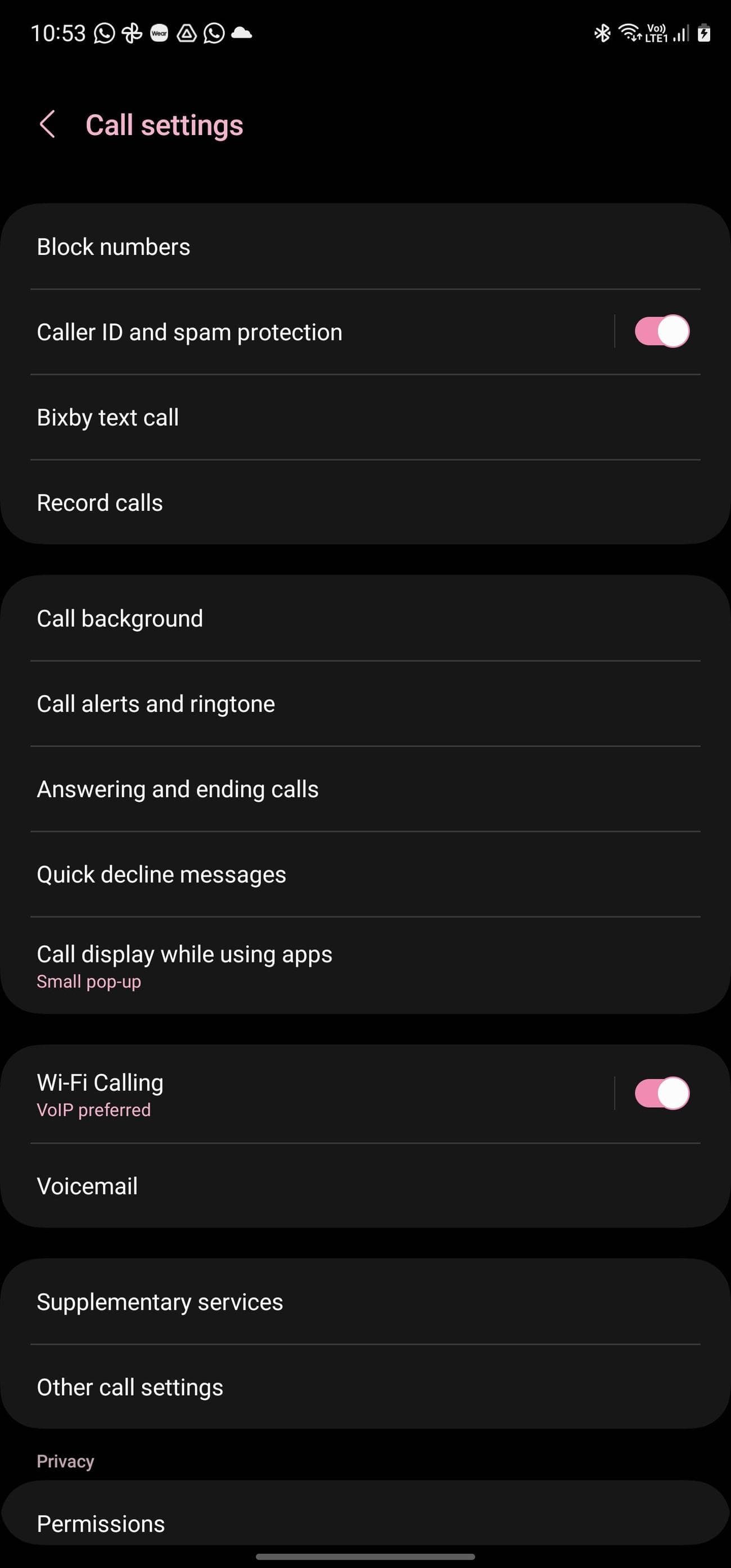Open Quick decline messages
731x1568 pixels.
point(304,874)
